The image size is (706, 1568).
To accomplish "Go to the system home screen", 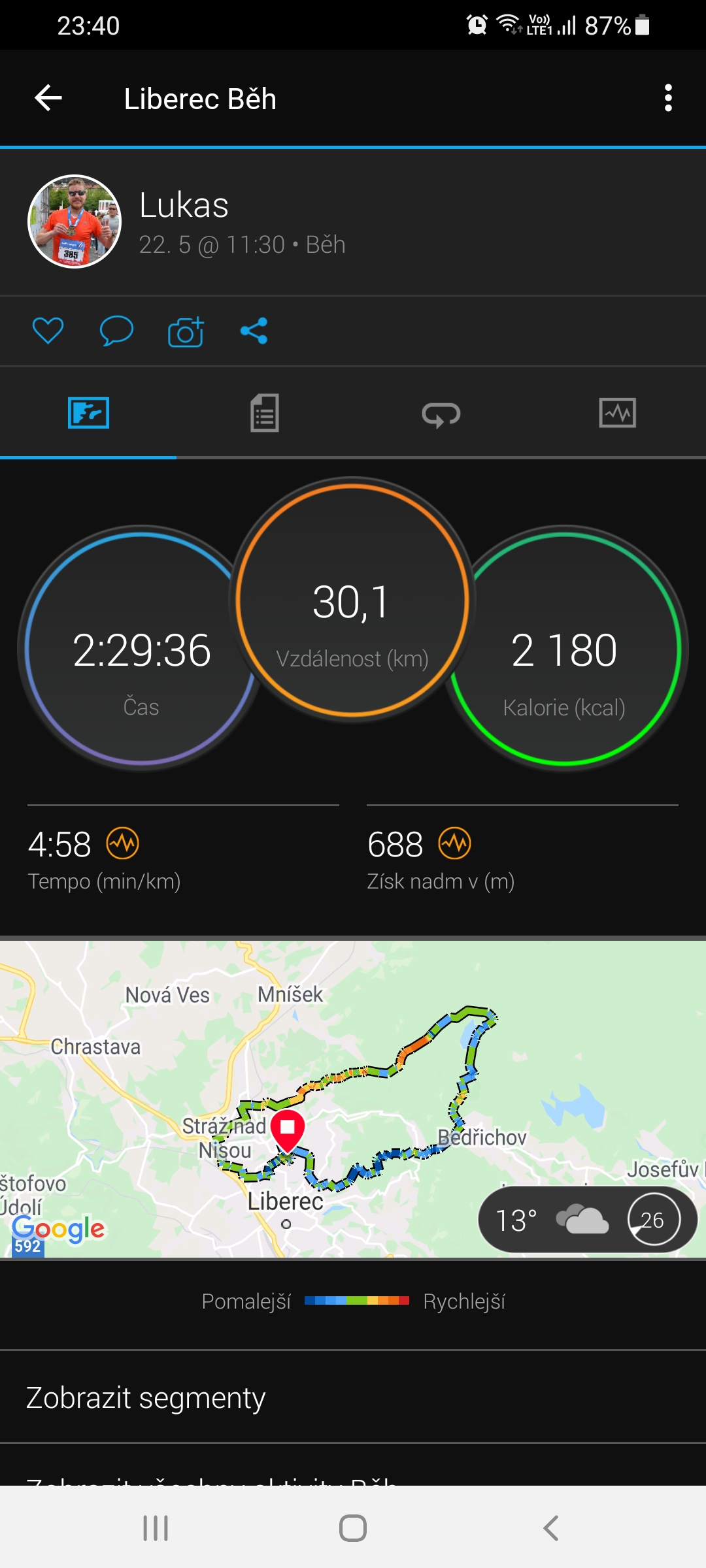I will [x=353, y=1528].
